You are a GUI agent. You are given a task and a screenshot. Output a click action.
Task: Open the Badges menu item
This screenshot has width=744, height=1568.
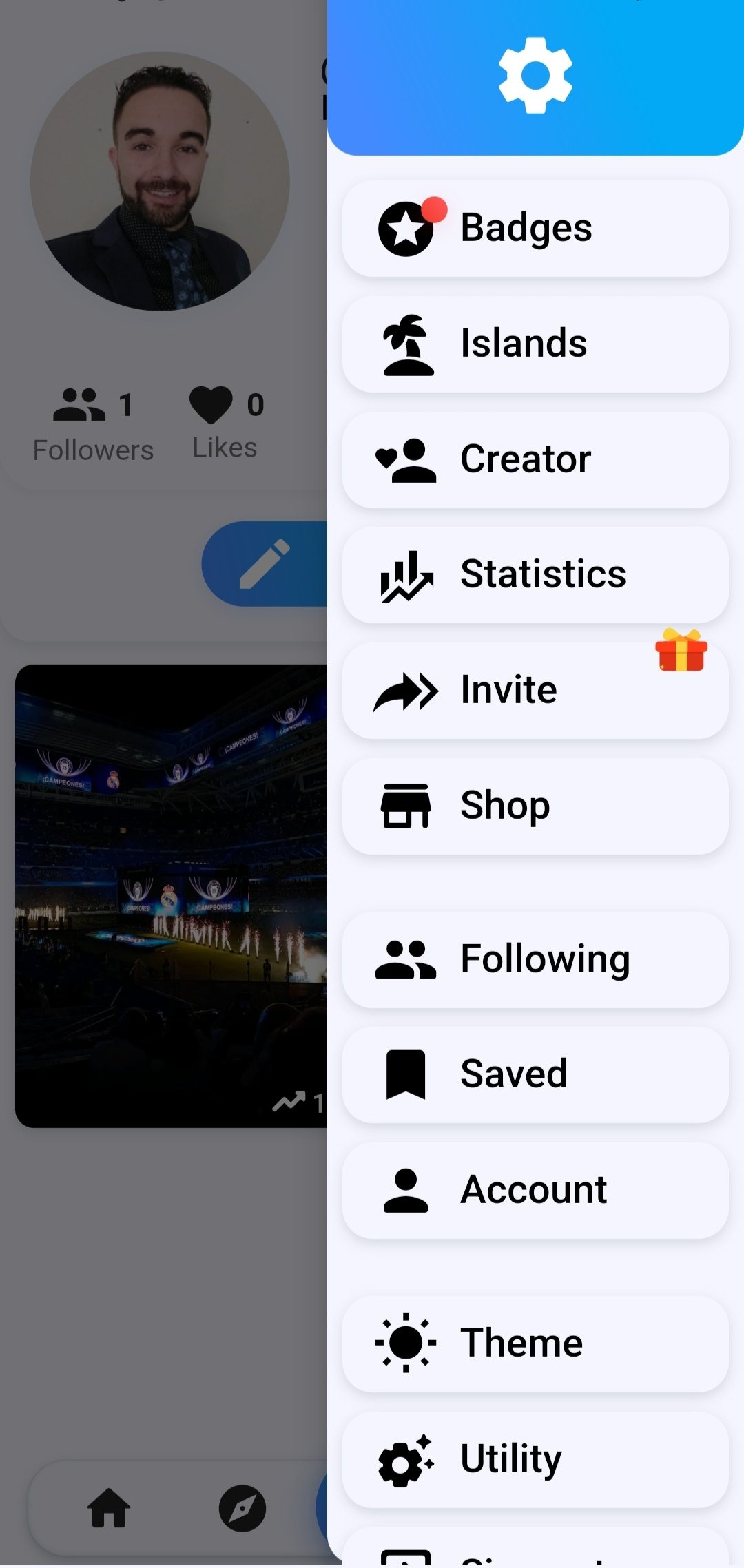[x=535, y=229]
